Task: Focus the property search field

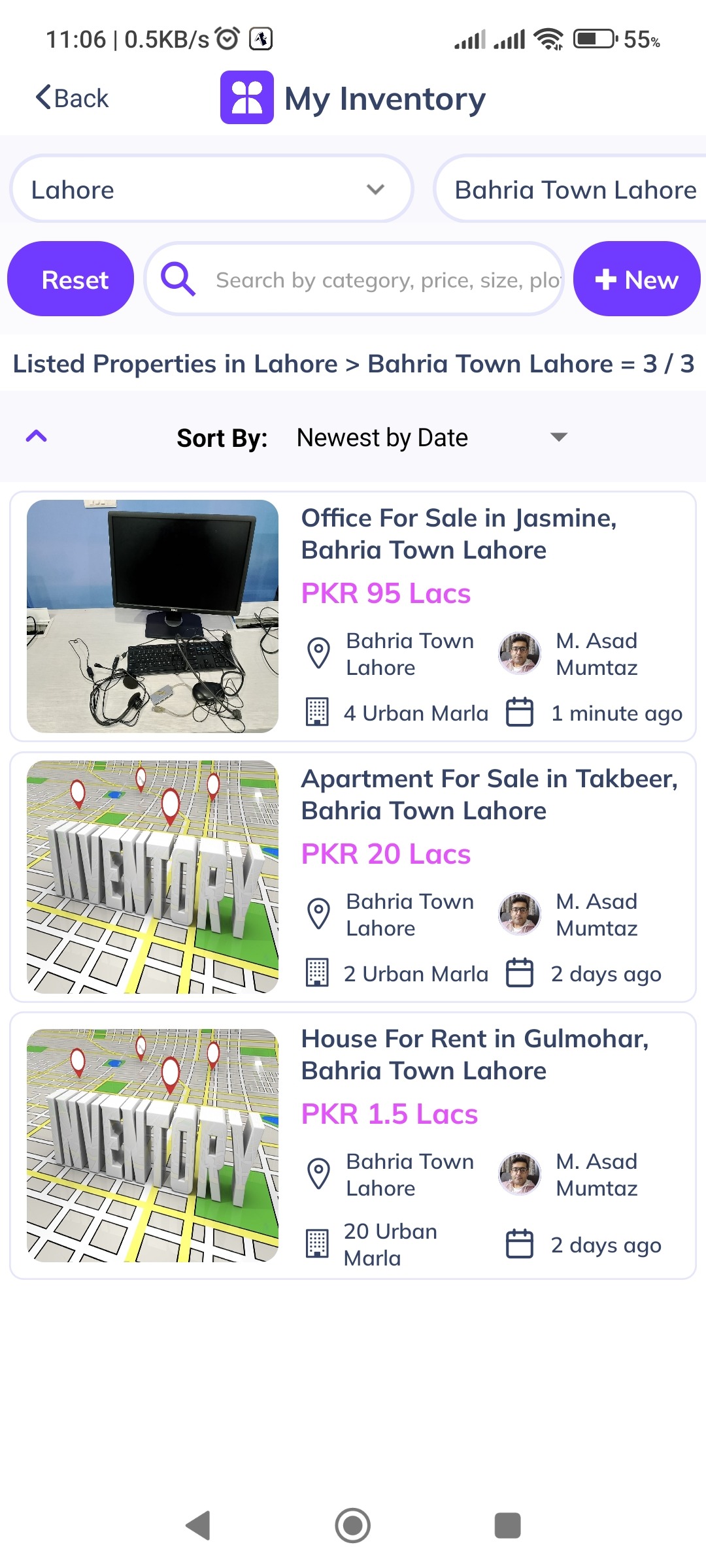Action: point(386,280)
